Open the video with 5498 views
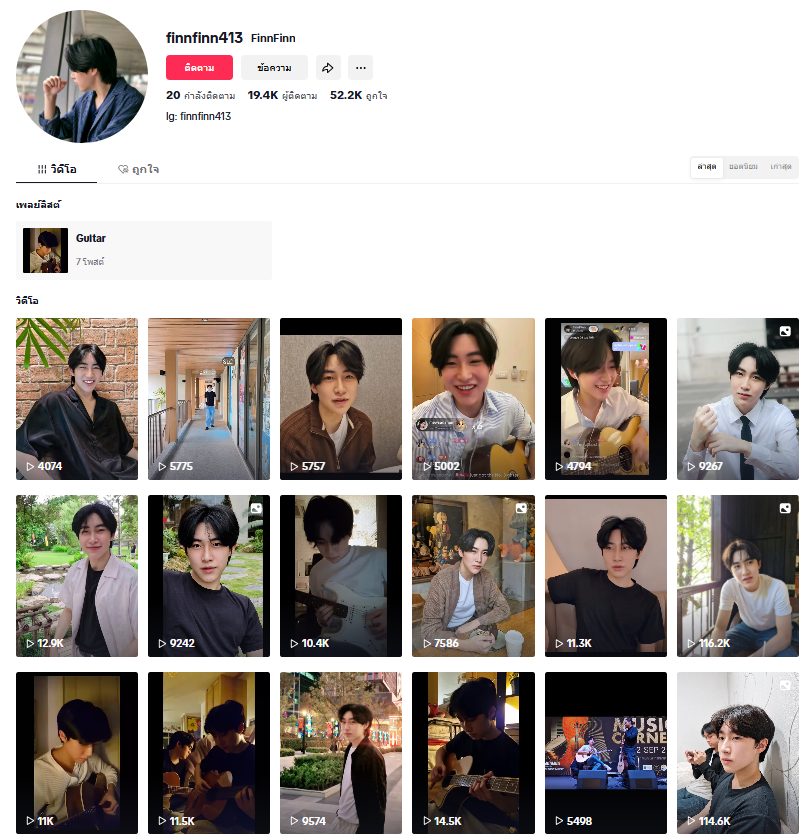This screenshot has width=807, height=837. click(605, 752)
